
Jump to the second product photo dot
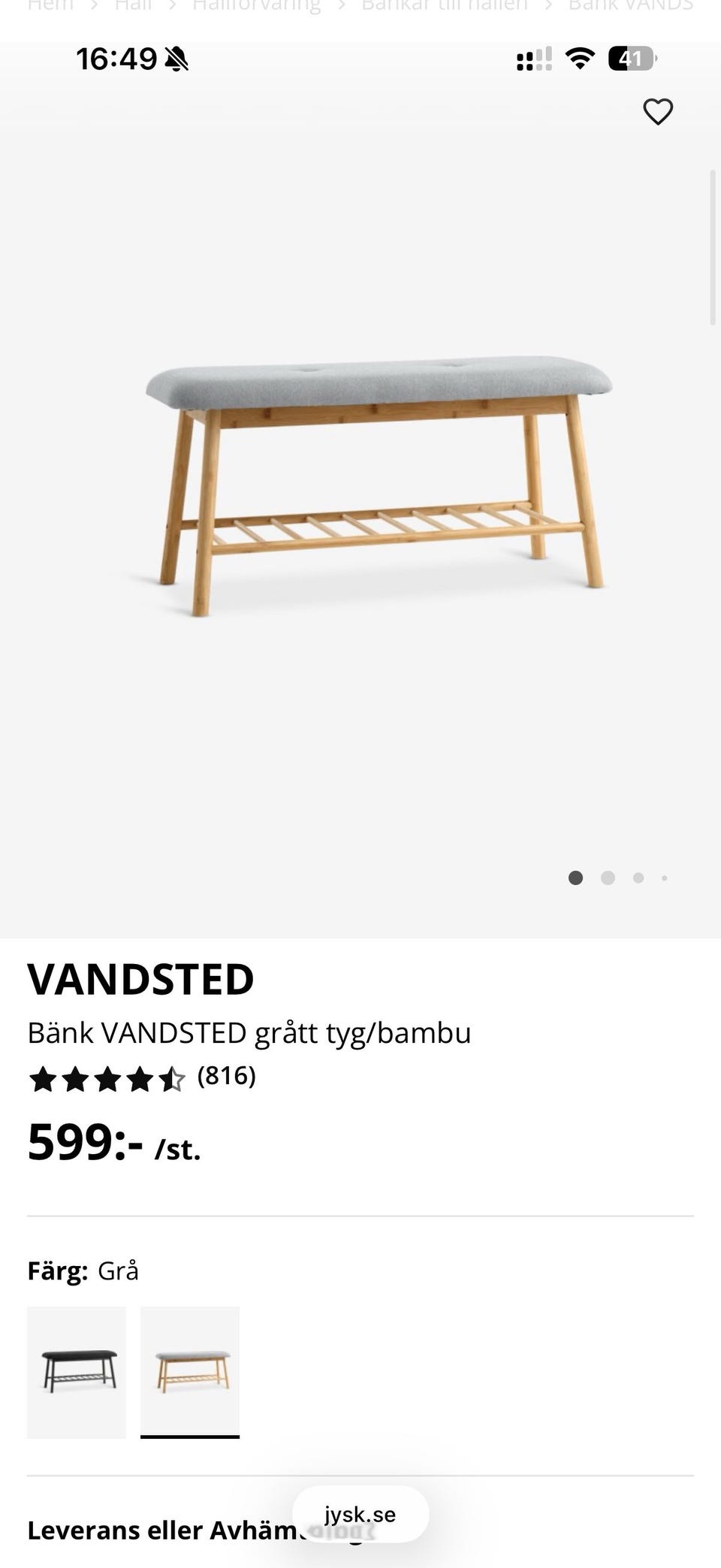point(608,878)
